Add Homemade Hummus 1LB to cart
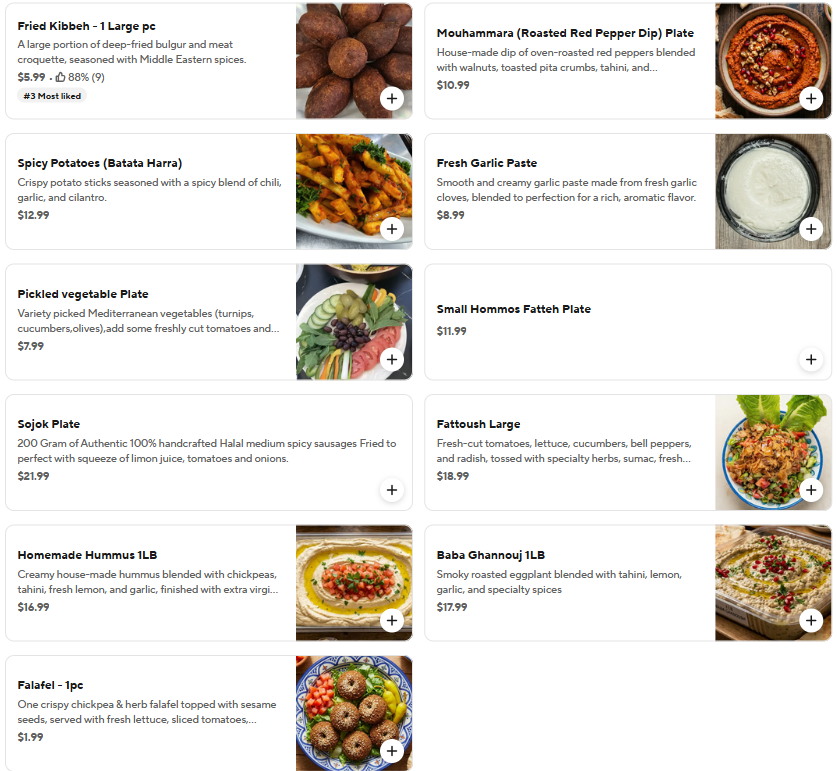837x771 pixels. [x=392, y=620]
